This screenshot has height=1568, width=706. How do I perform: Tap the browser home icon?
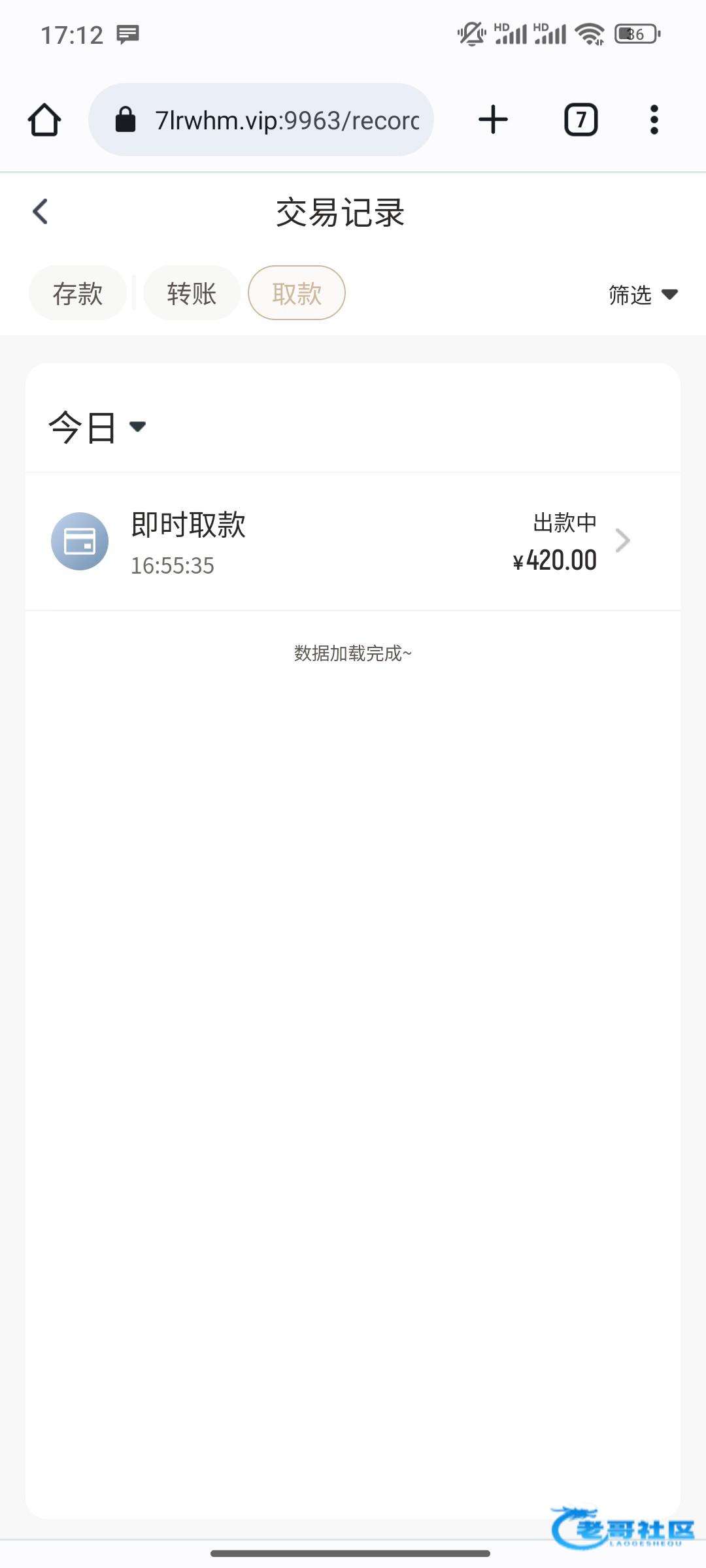[x=44, y=120]
